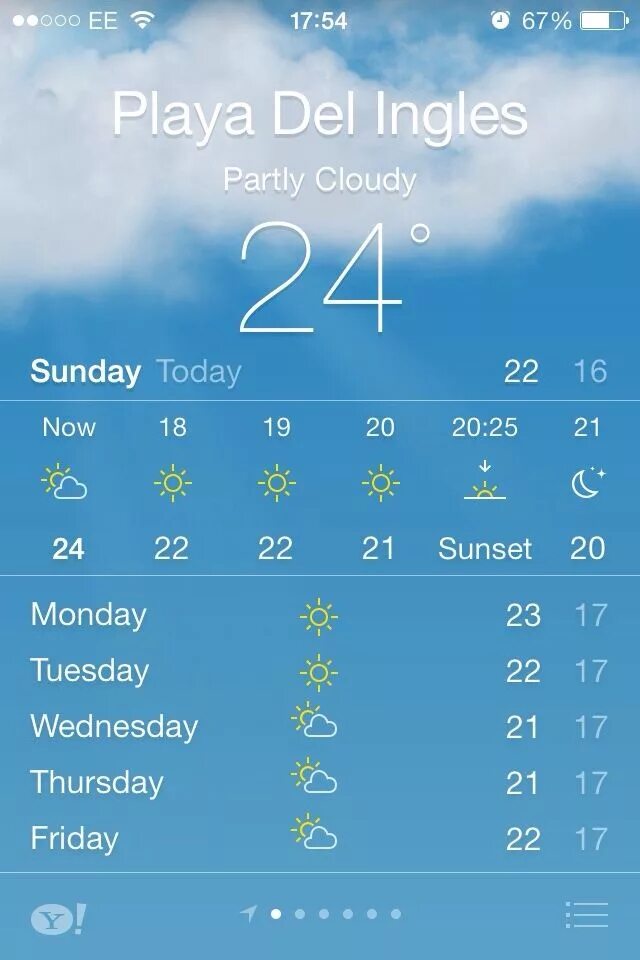640x960 pixels.
Task: Tap the large 24° temperature to toggle details
Action: coord(330,278)
